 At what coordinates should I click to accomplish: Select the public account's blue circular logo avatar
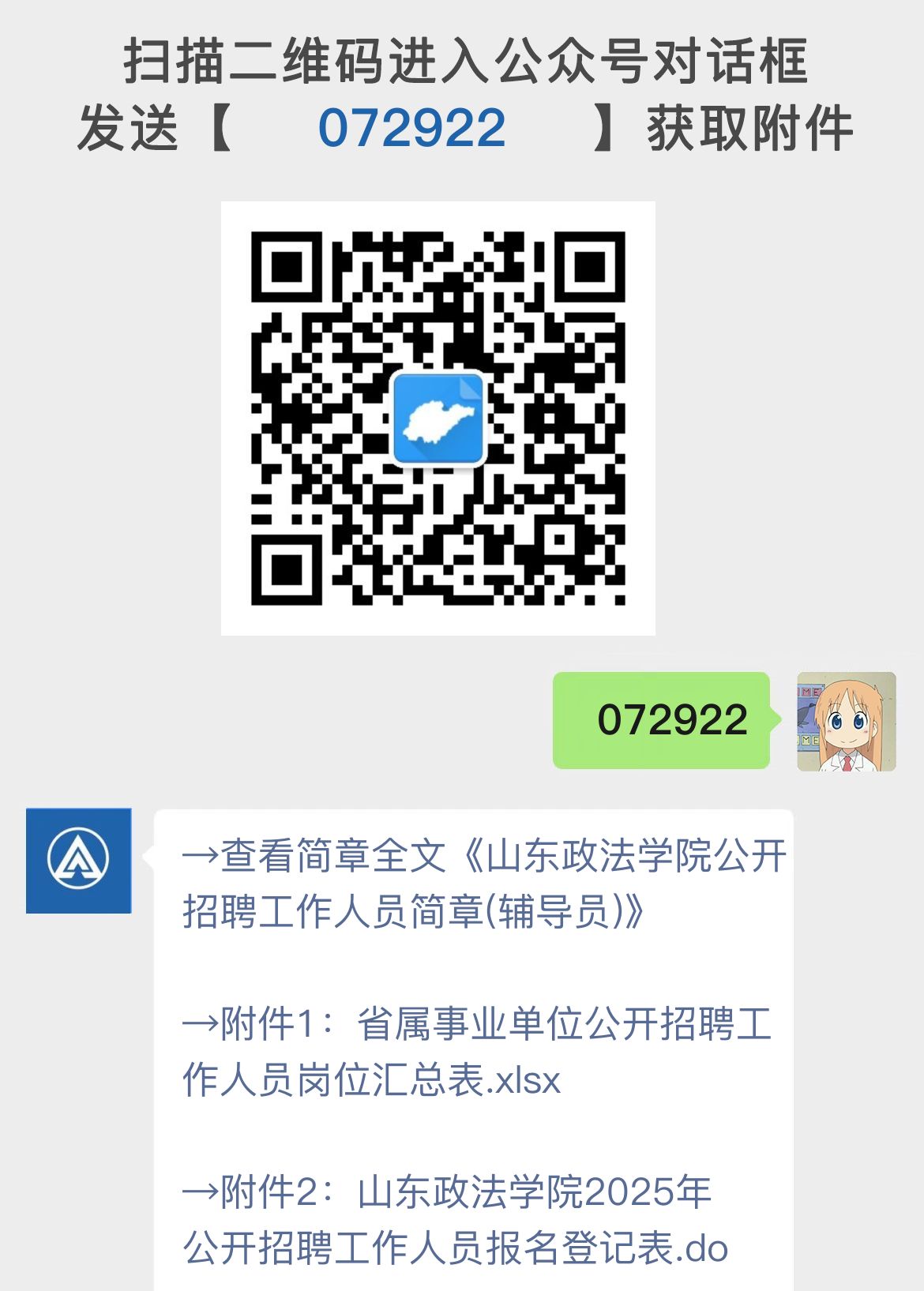pyautogui.click(x=79, y=860)
